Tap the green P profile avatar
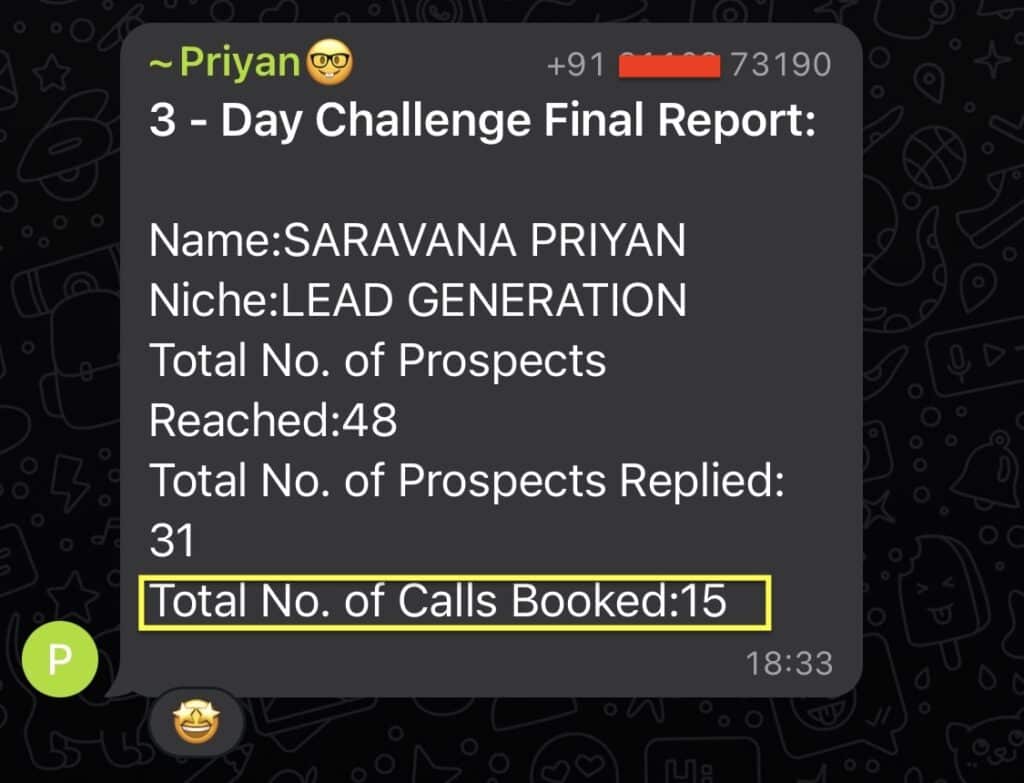The height and width of the screenshot is (783, 1024). (x=60, y=661)
